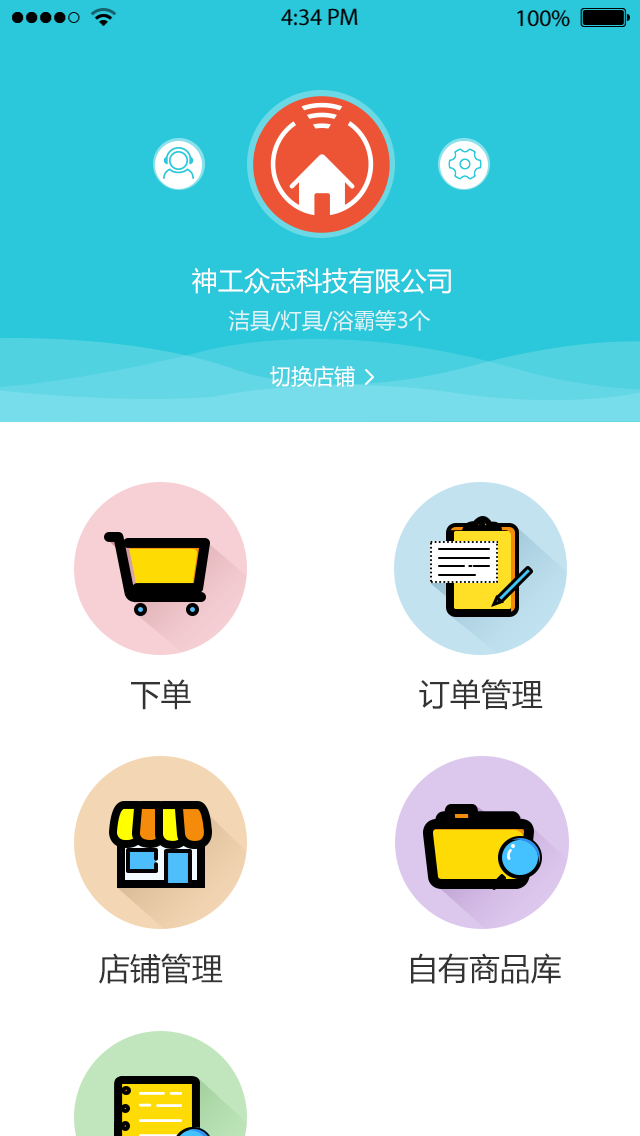Open the green notebook item at bottom
Screen dimensions: 640x1136
pos(160,1084)
